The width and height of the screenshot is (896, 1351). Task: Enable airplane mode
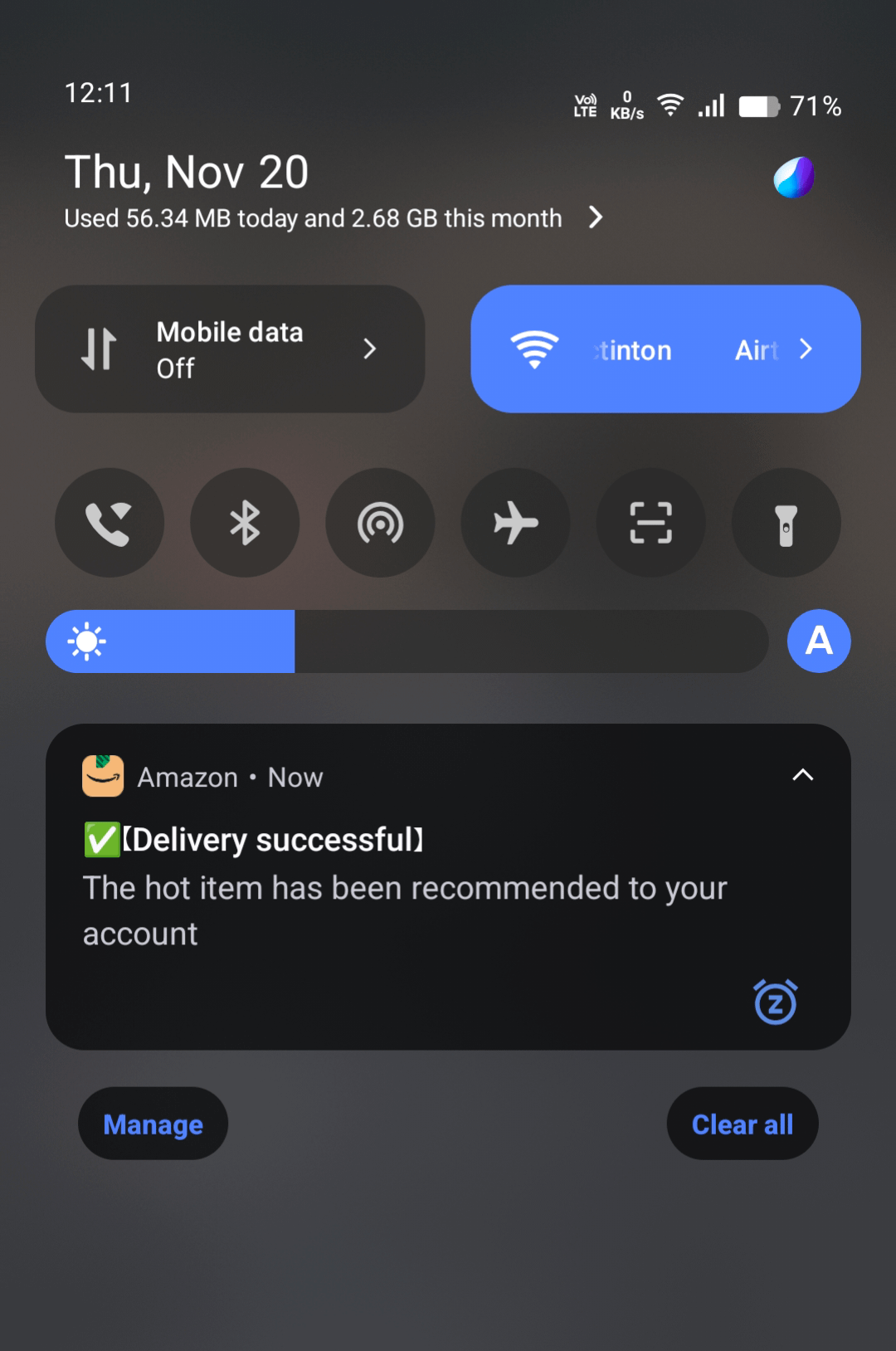(x=515, y=523)
